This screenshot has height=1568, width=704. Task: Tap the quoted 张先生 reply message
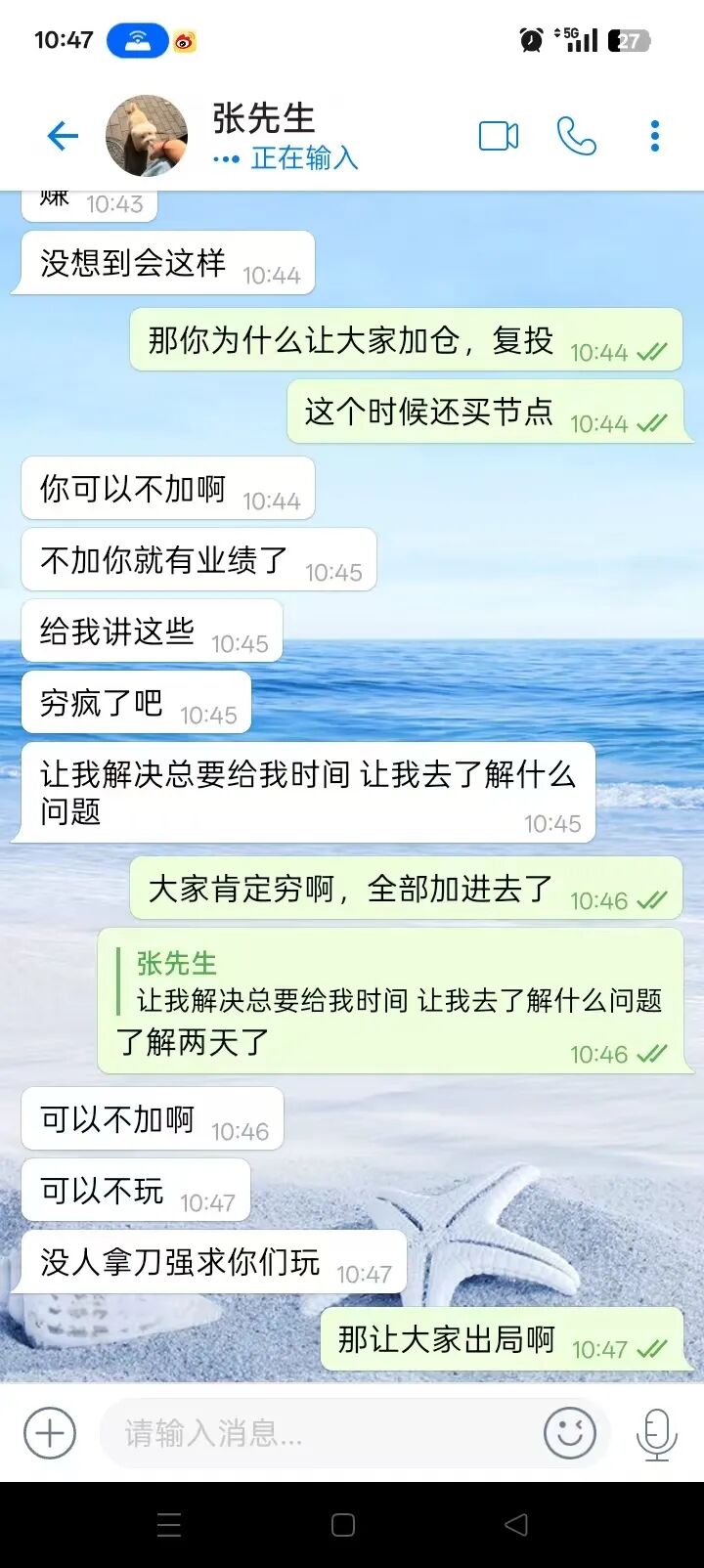click(391, 1001)
